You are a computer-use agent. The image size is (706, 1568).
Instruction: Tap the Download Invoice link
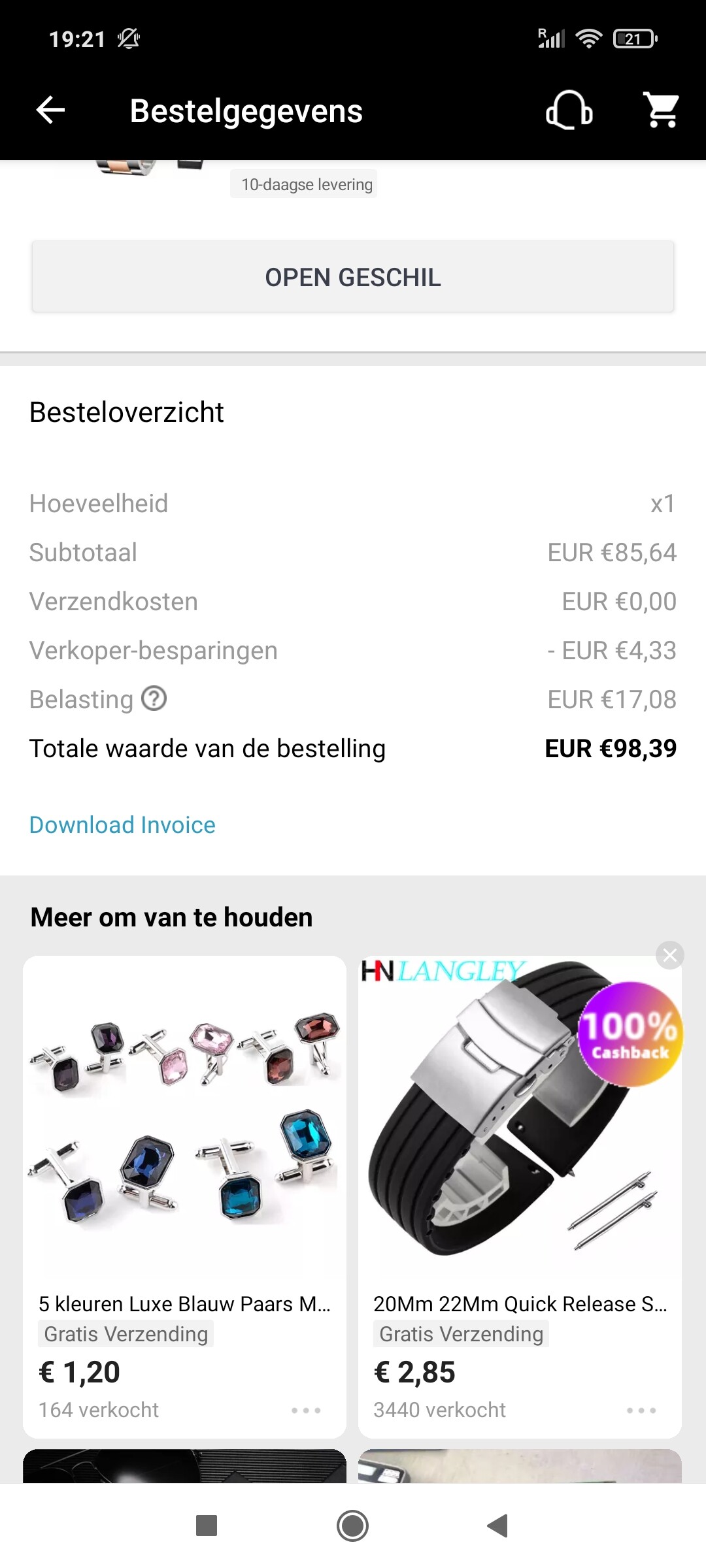click(122, 825)
